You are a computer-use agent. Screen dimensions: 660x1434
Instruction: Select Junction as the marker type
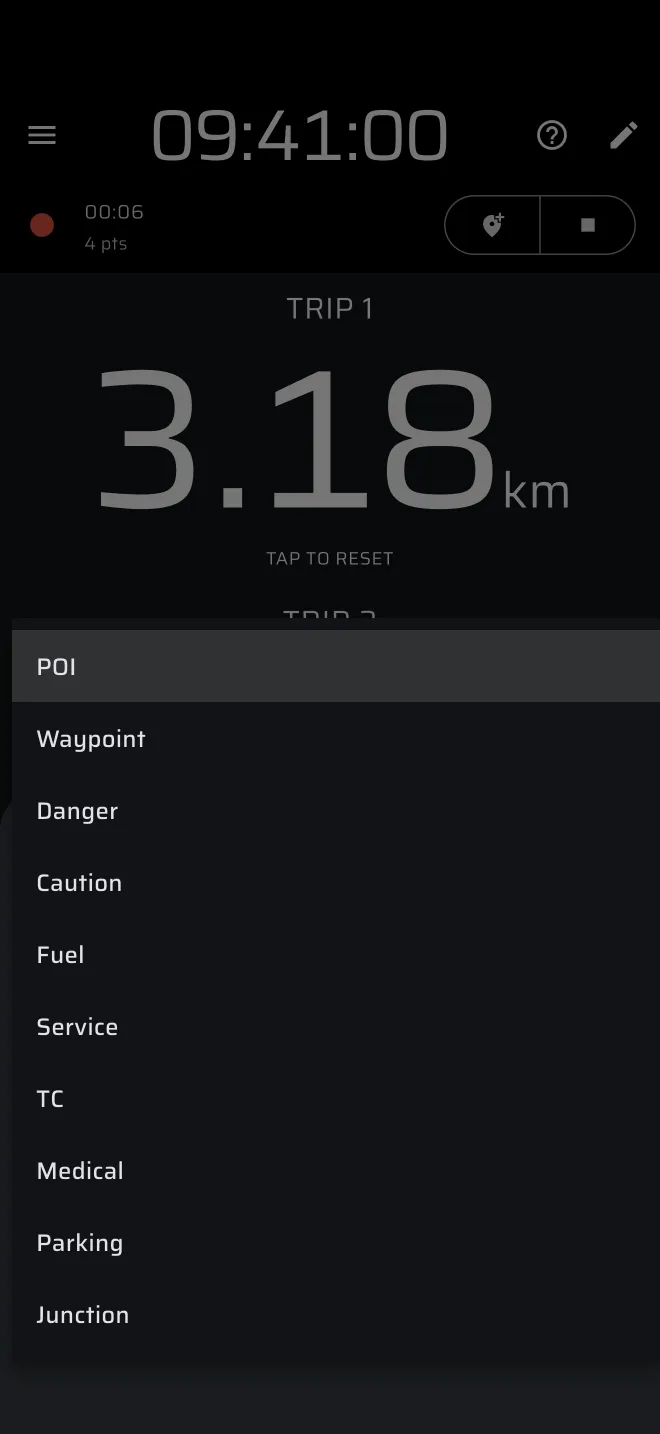click(336, 1314)
